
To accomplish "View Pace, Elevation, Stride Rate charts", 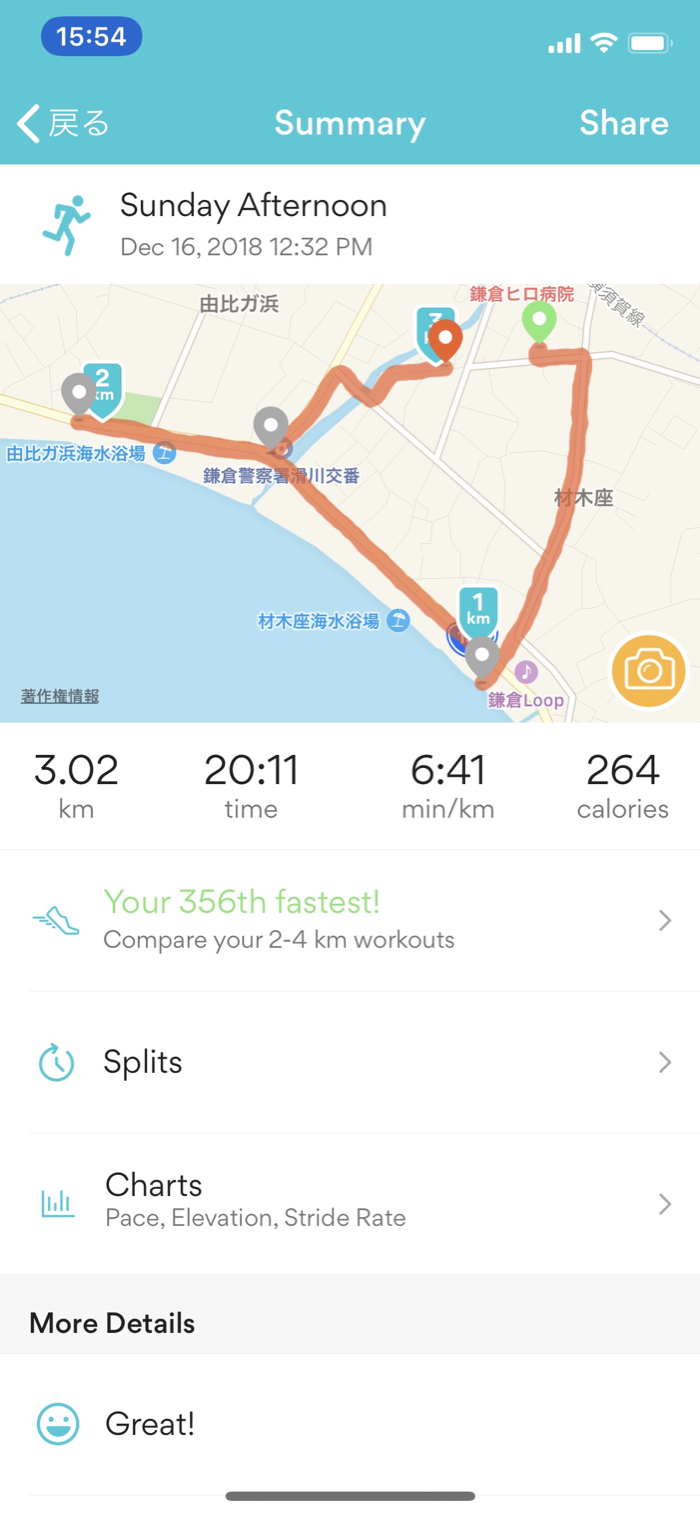I will click(350, 1200).
